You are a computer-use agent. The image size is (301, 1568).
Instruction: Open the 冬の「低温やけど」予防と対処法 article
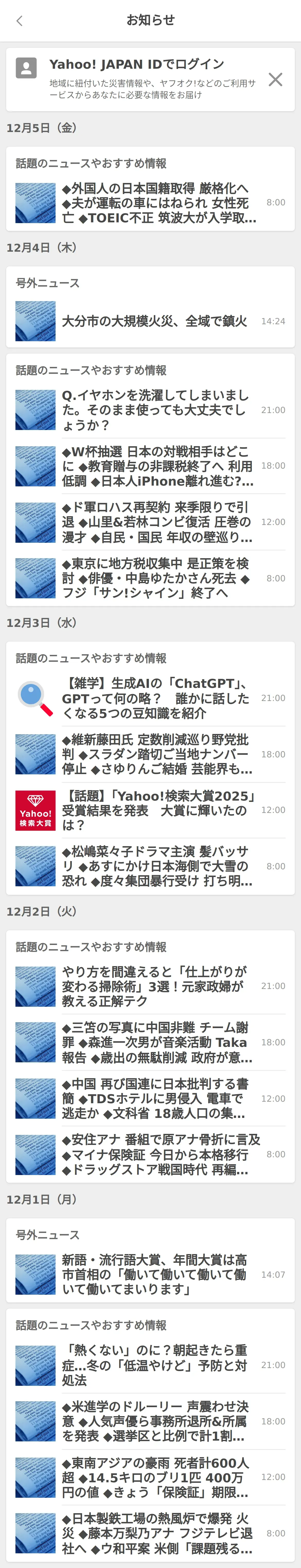[155, 1365]
